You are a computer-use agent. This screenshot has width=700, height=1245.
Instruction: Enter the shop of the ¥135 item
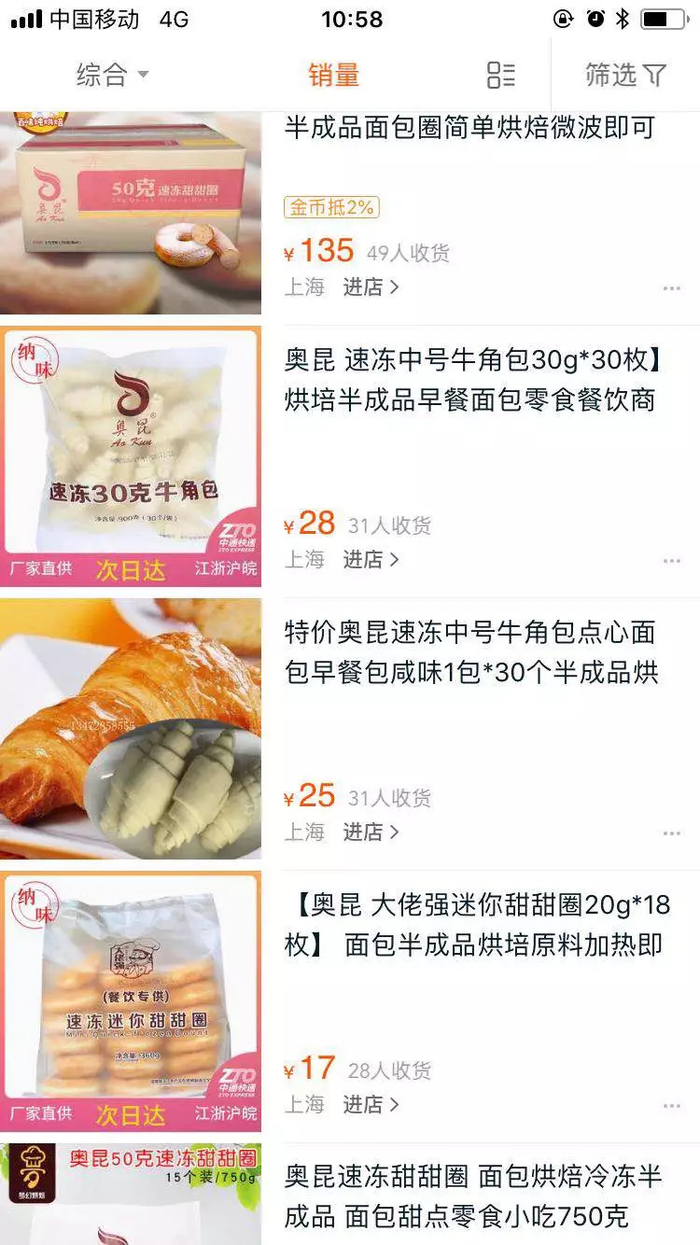point(371,288)
